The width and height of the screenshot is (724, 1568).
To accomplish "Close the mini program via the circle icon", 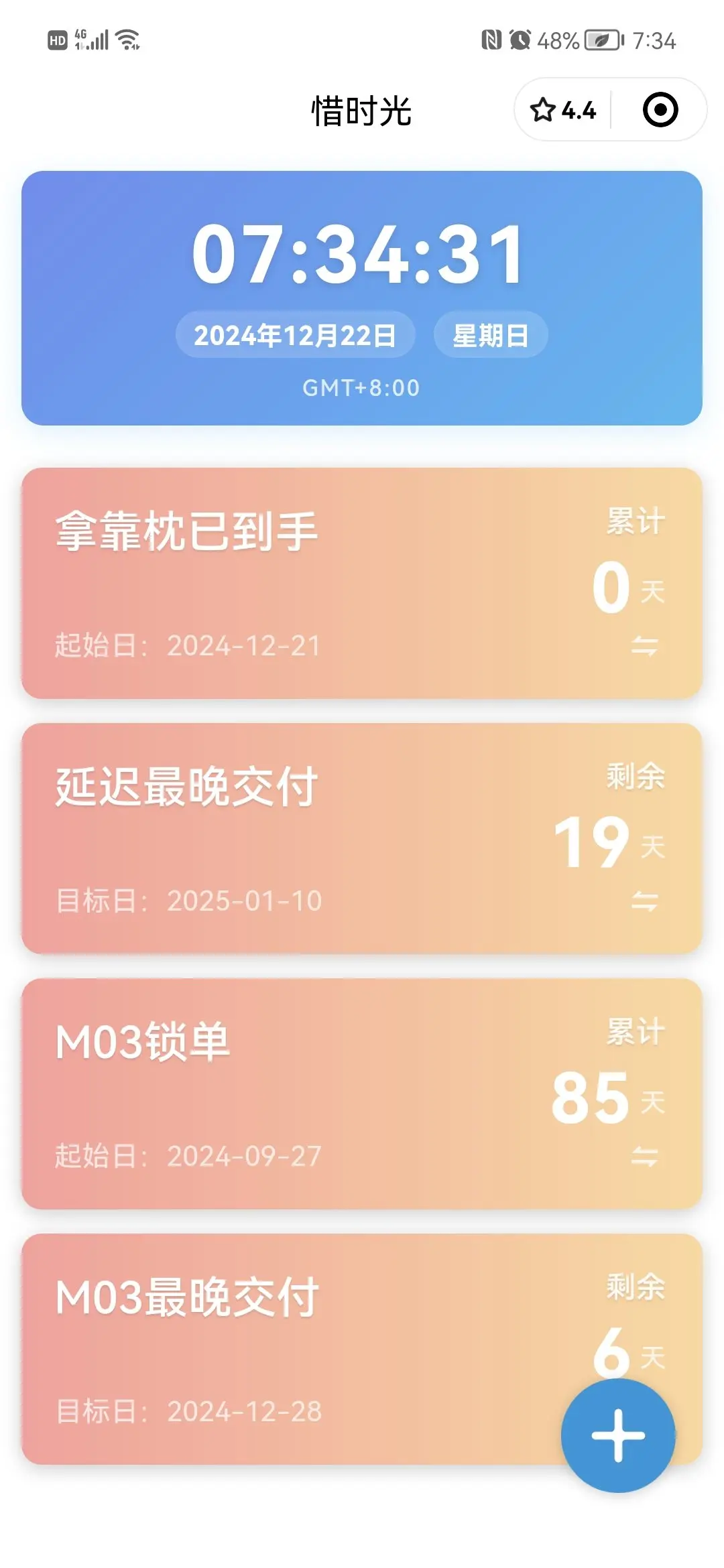I will click(660, 111).
